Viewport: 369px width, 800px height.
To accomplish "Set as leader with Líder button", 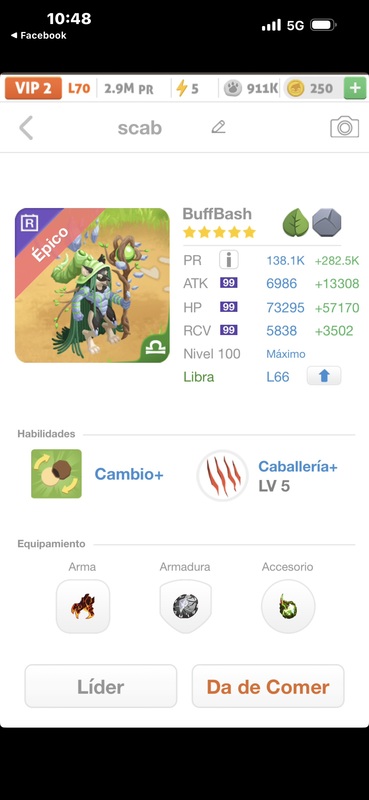I will 101,686.
